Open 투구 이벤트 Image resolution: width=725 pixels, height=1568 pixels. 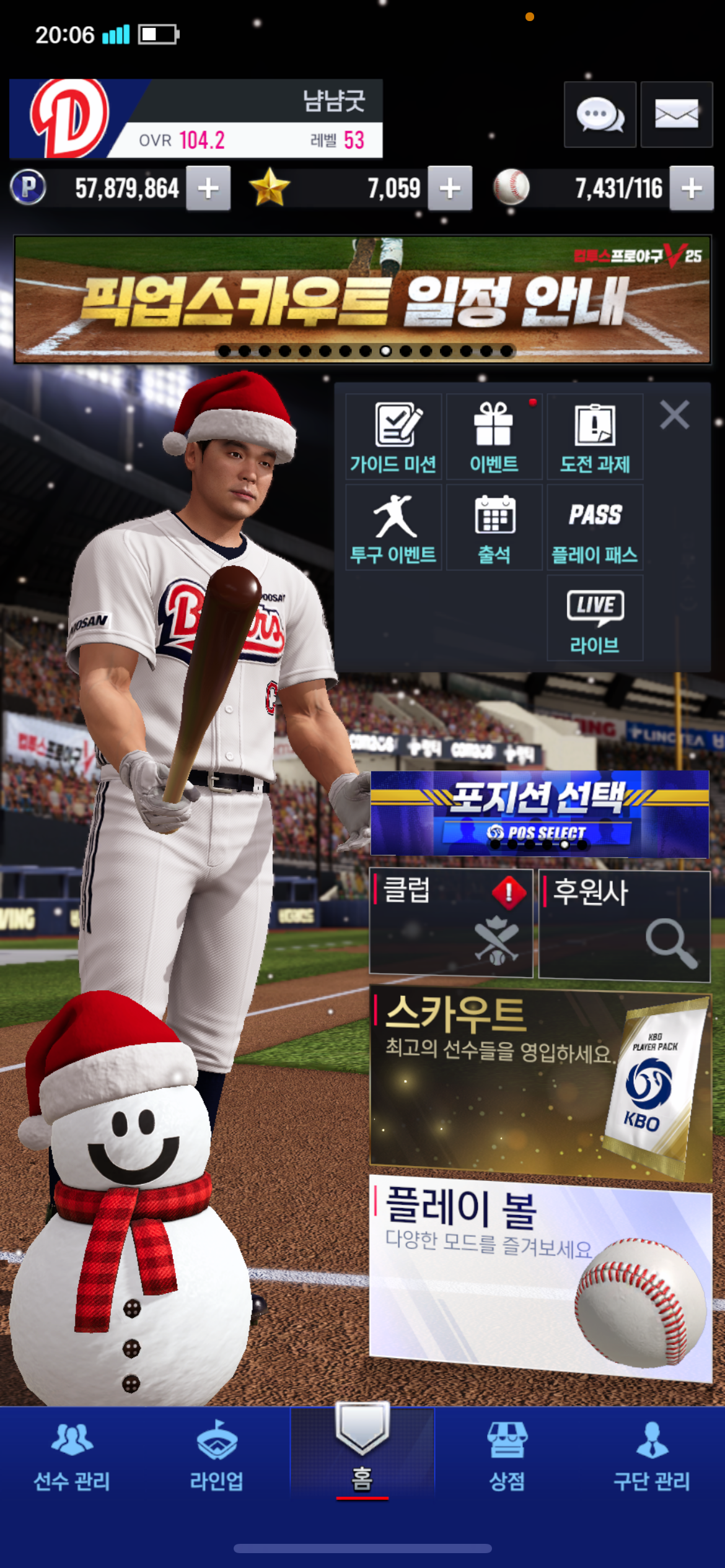(393, 528)
